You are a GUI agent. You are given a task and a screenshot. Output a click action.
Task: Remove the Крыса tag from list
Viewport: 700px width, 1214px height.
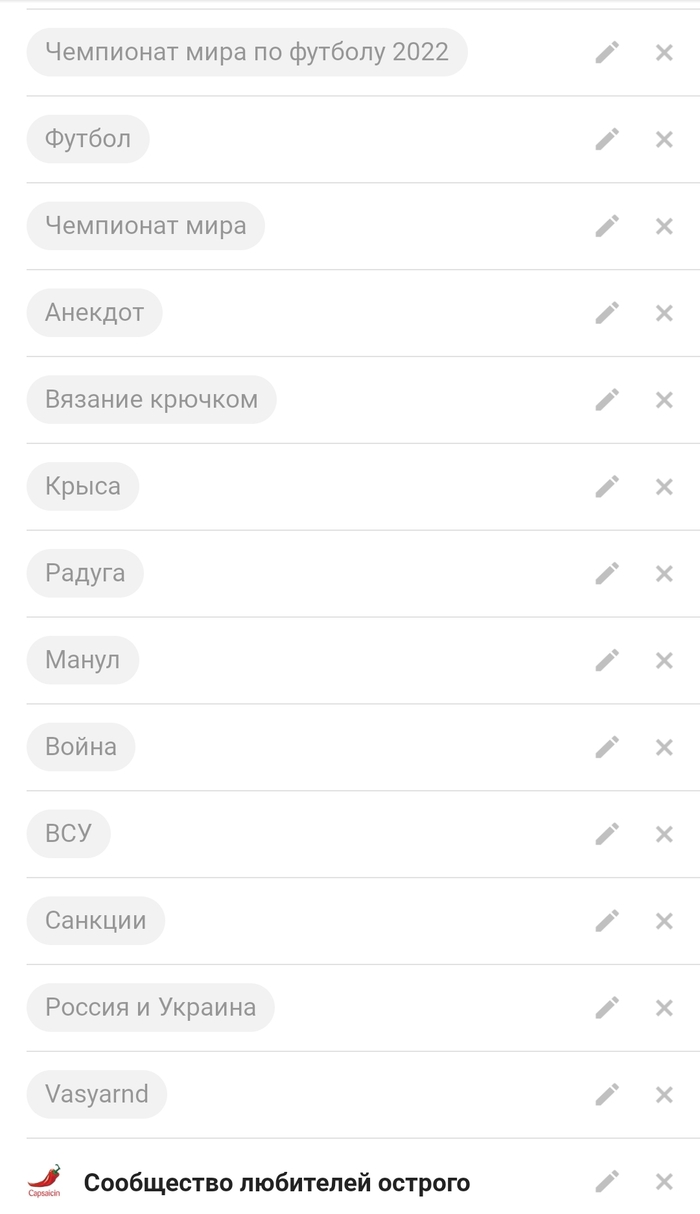point(664,487)
